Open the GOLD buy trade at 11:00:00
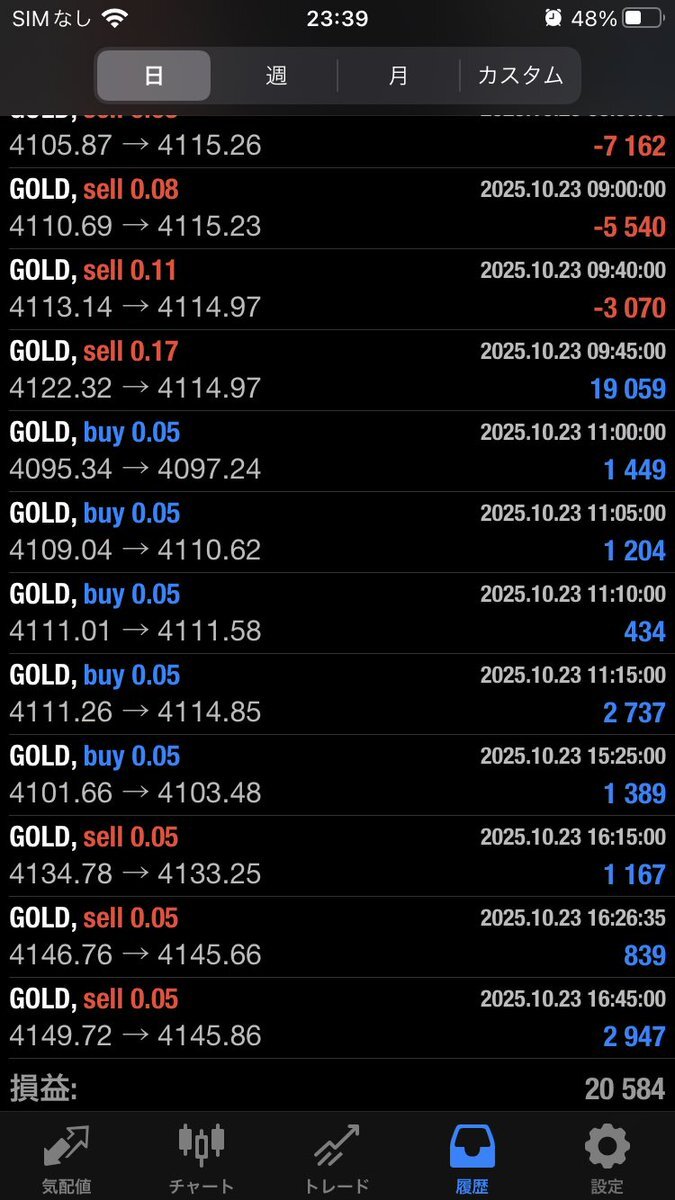 [337, 451]
